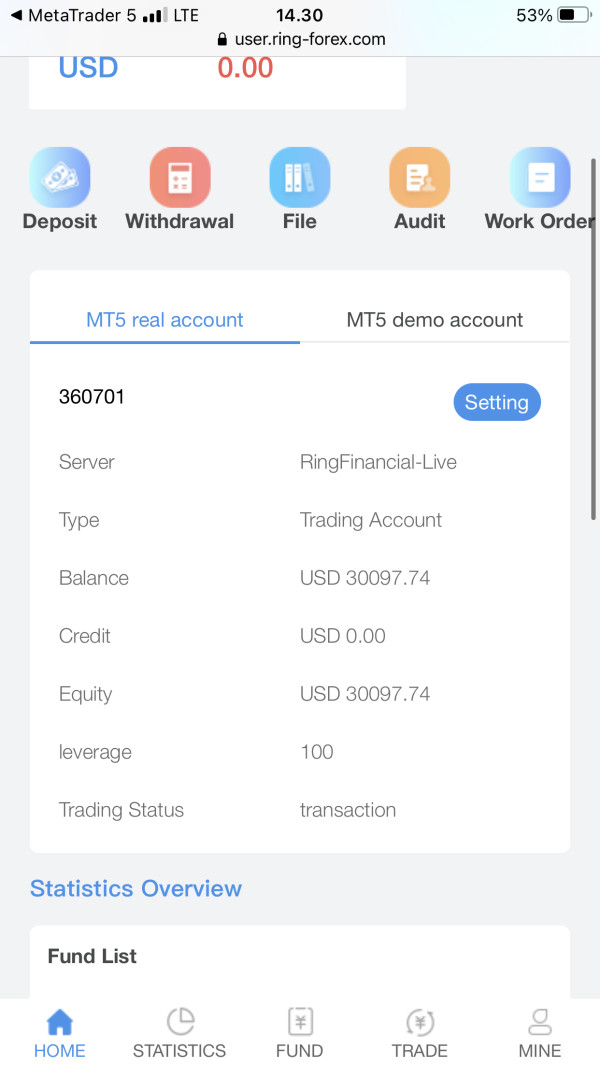Select the MT5 real account tab
Image resolution: width=600 pixels, height=1067 pixels.
(165, 320)
